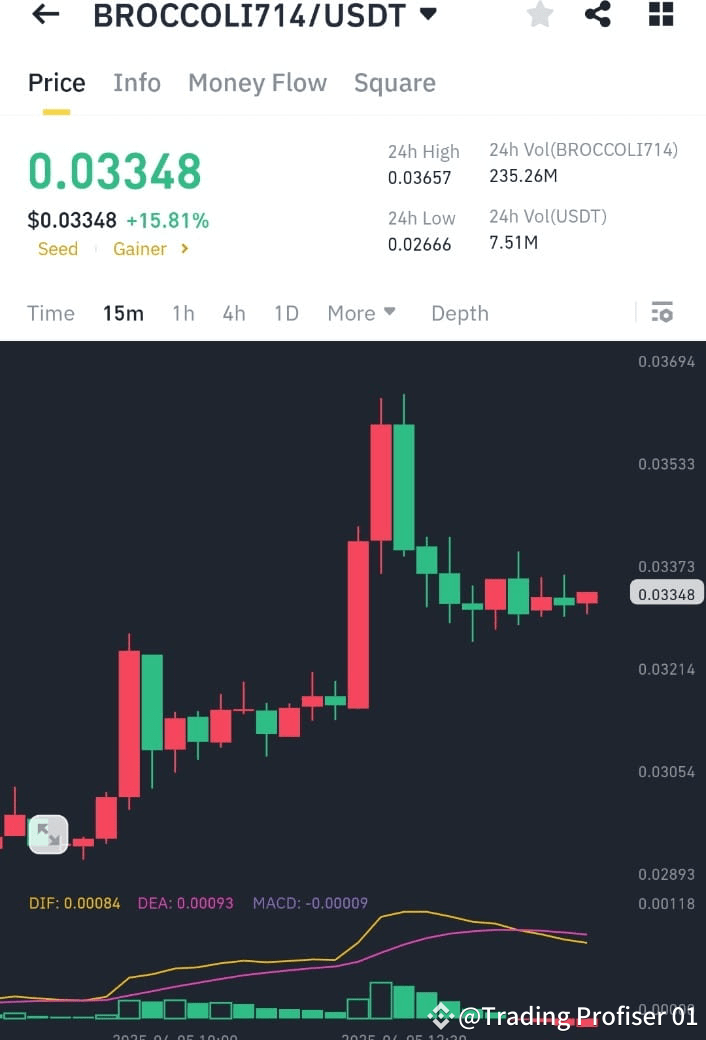Open chart indicator settings
706x1040 pixels.
tap(662, 312)
